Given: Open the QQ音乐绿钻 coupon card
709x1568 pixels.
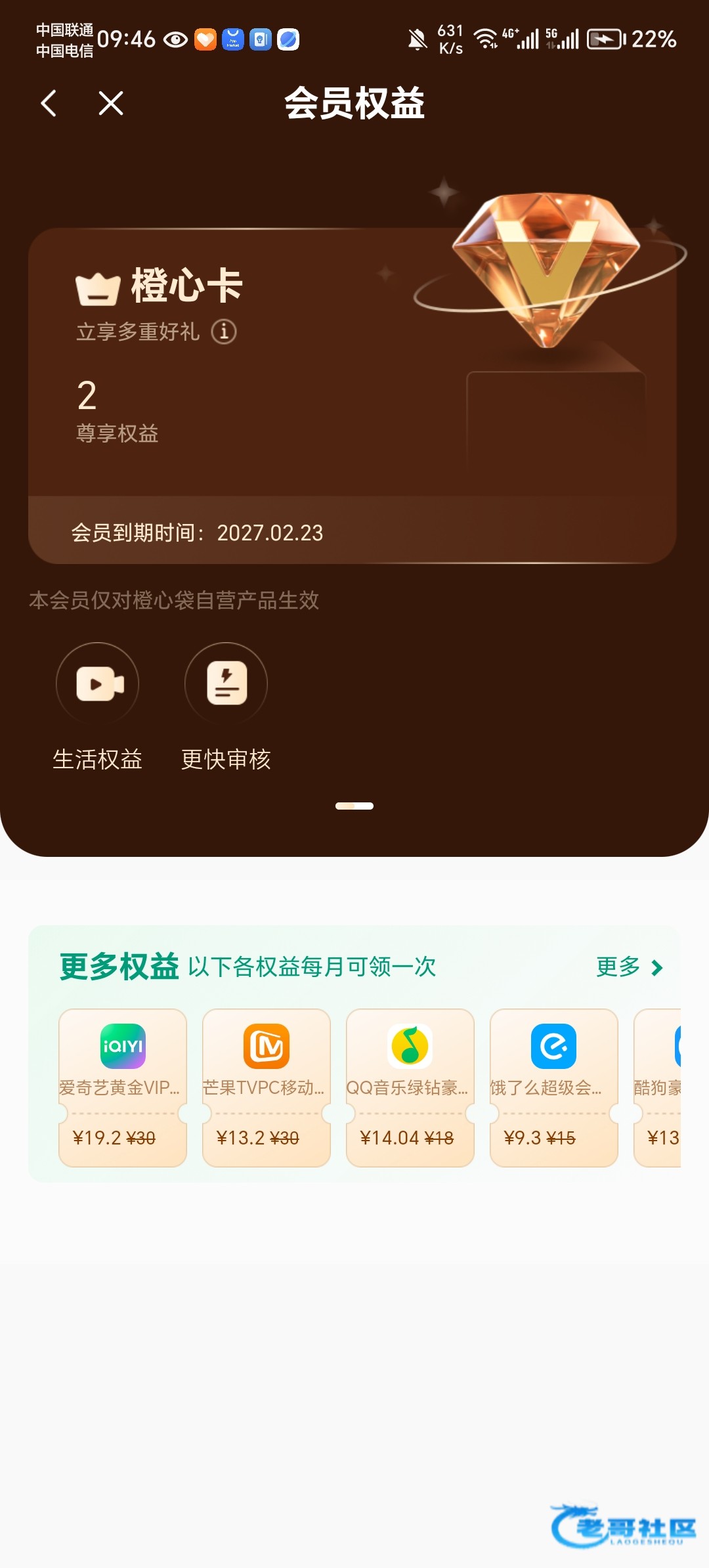Looking at the screenshot, I should (410, 1088).
